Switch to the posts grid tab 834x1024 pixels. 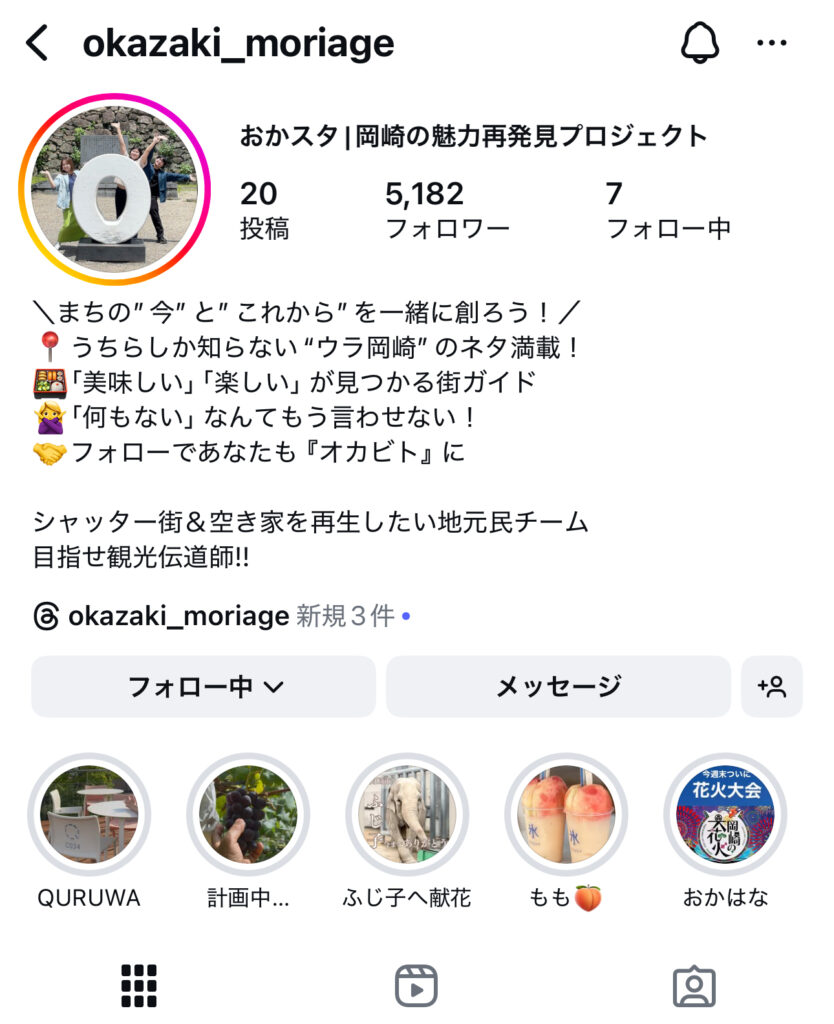[139, 985]
